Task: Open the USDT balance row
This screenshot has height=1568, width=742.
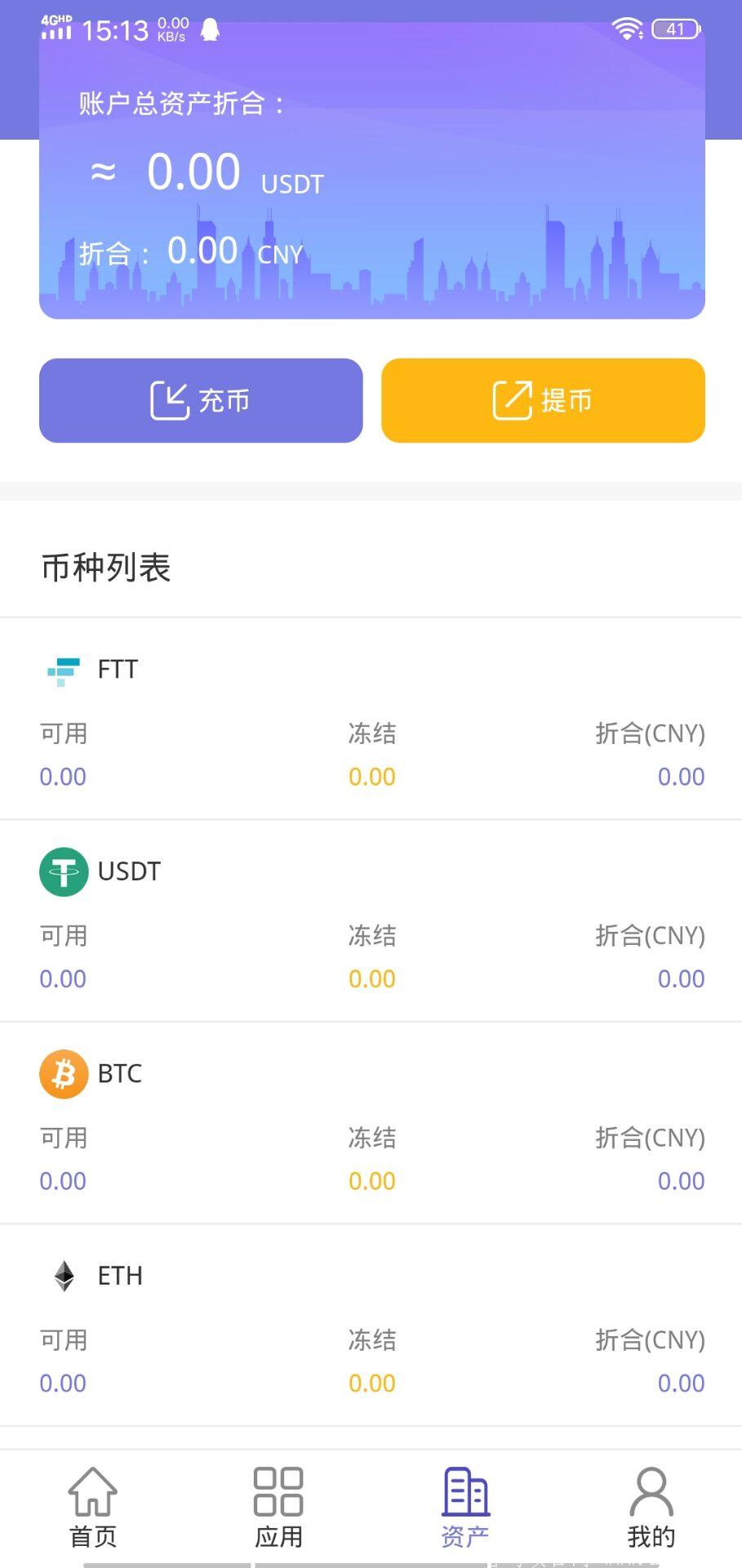Action: click(371, 923)
